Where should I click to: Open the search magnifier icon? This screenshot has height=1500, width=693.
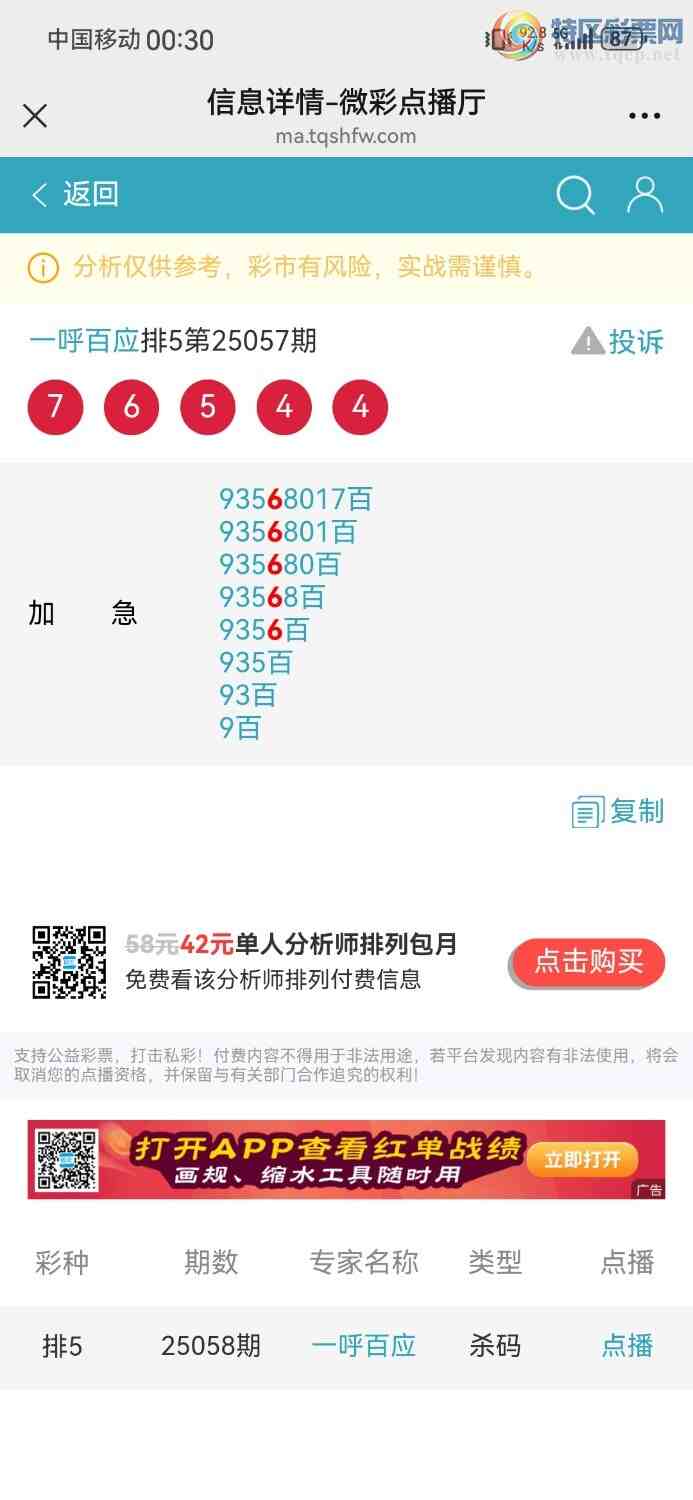click(x=575, y=195)
